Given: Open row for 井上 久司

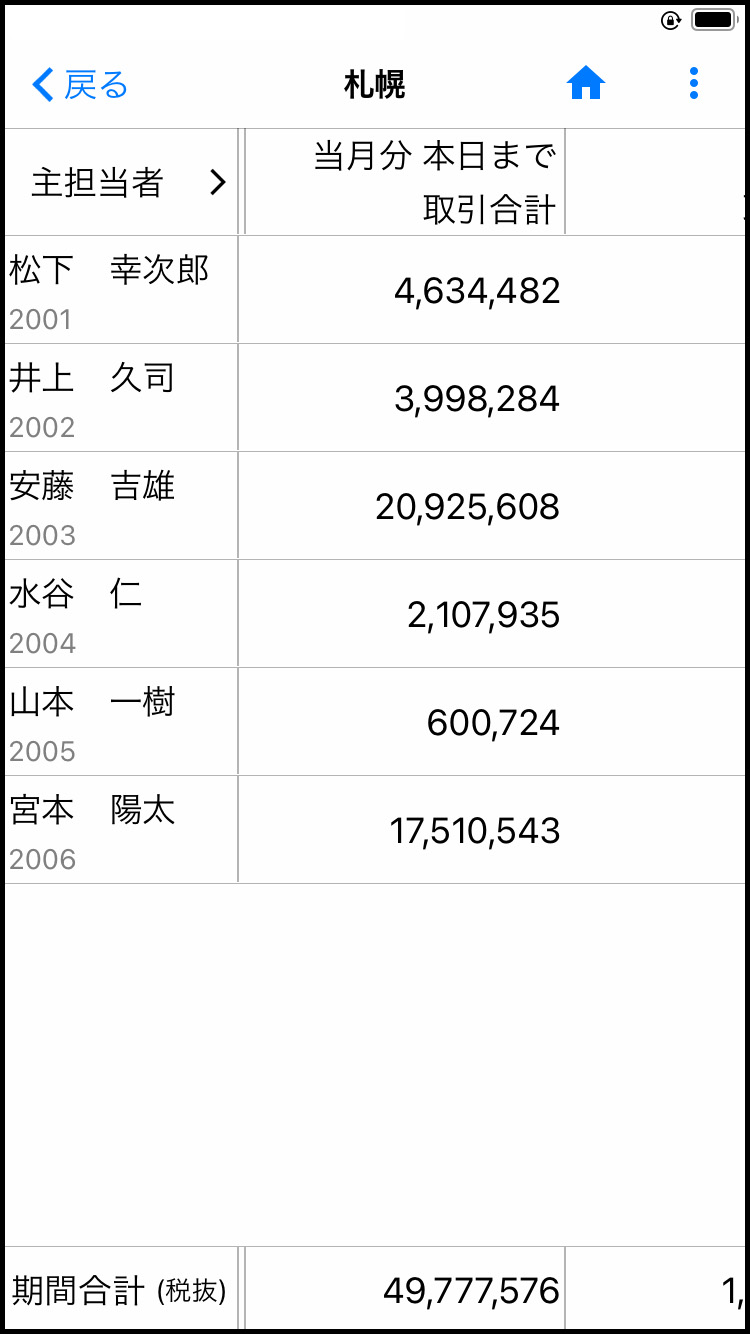Looking at the screenshot, I should [x=375, y=398].
